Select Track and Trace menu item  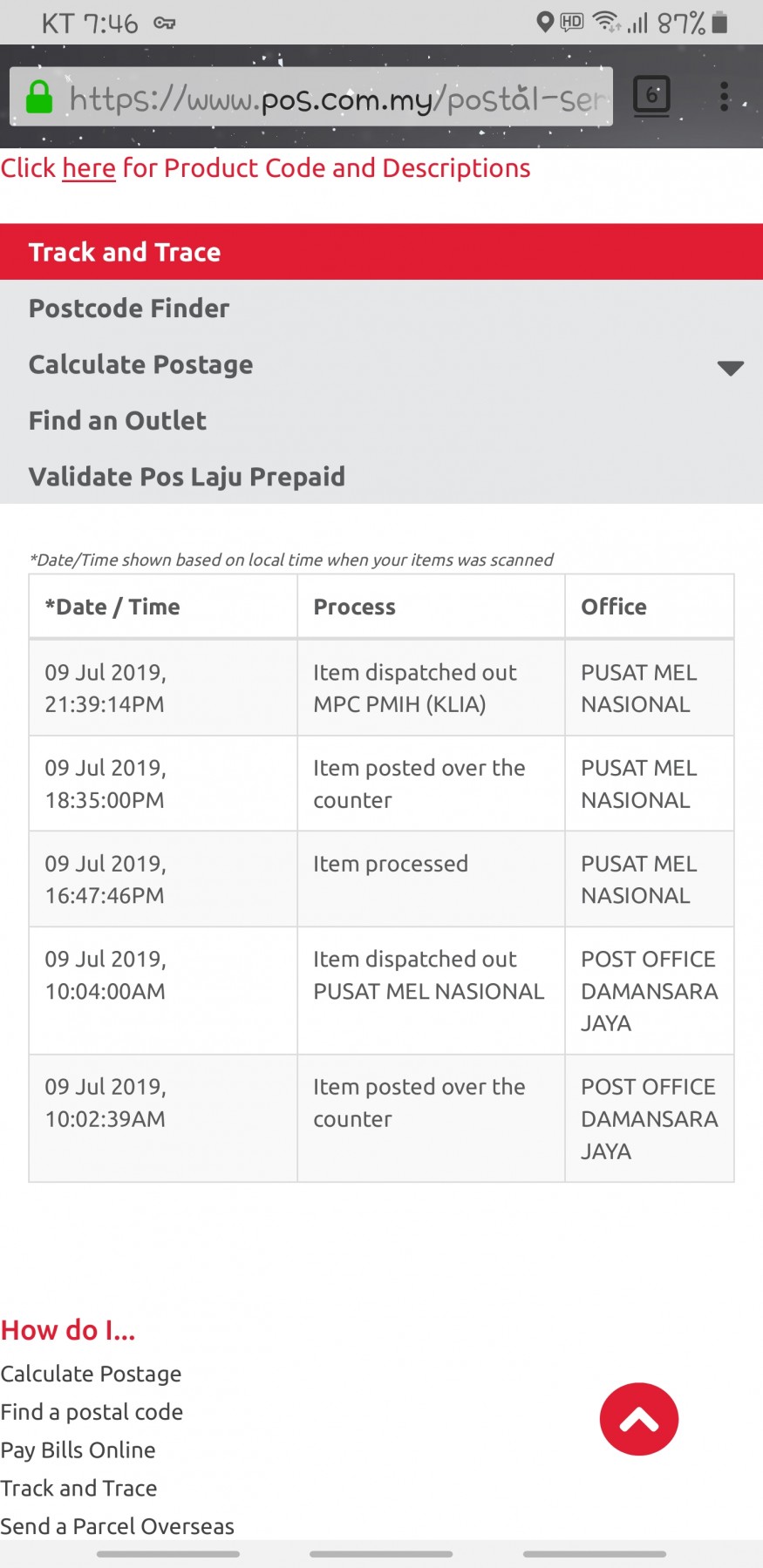tap(381, 252)
